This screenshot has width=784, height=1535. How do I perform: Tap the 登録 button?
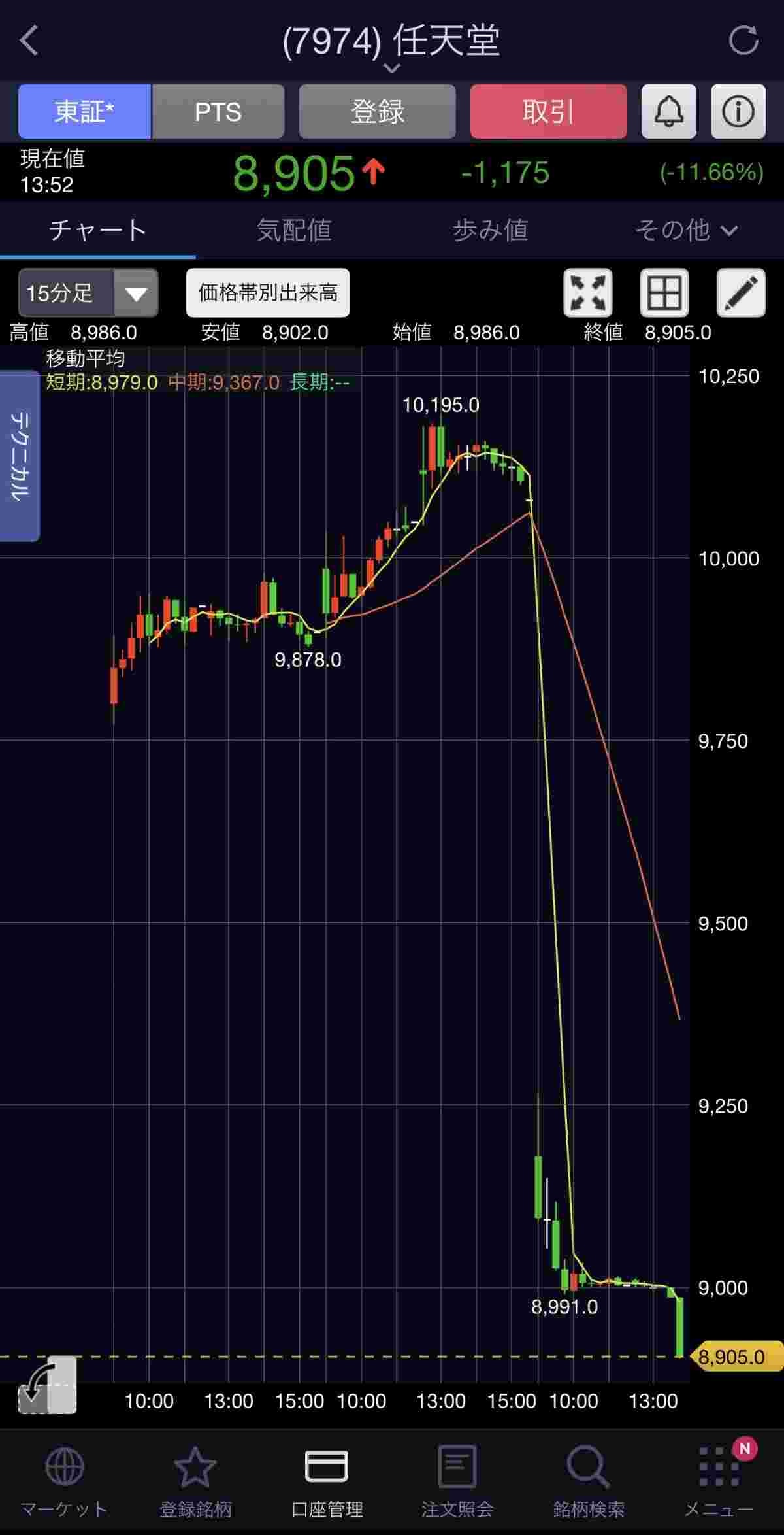coord(377,112)
